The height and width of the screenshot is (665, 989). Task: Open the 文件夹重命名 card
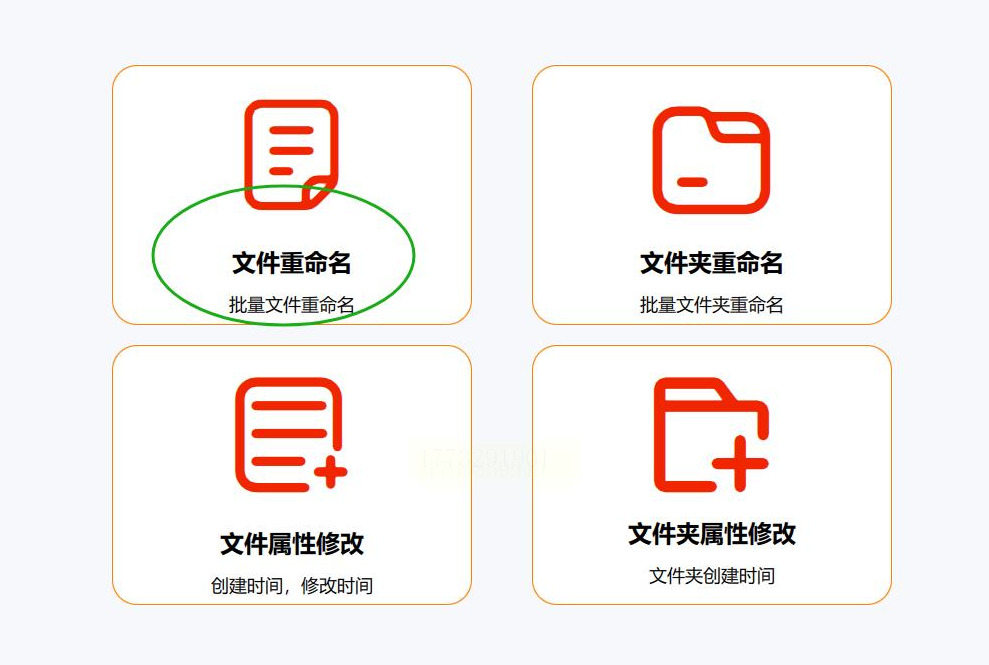[x=711, y=196]
